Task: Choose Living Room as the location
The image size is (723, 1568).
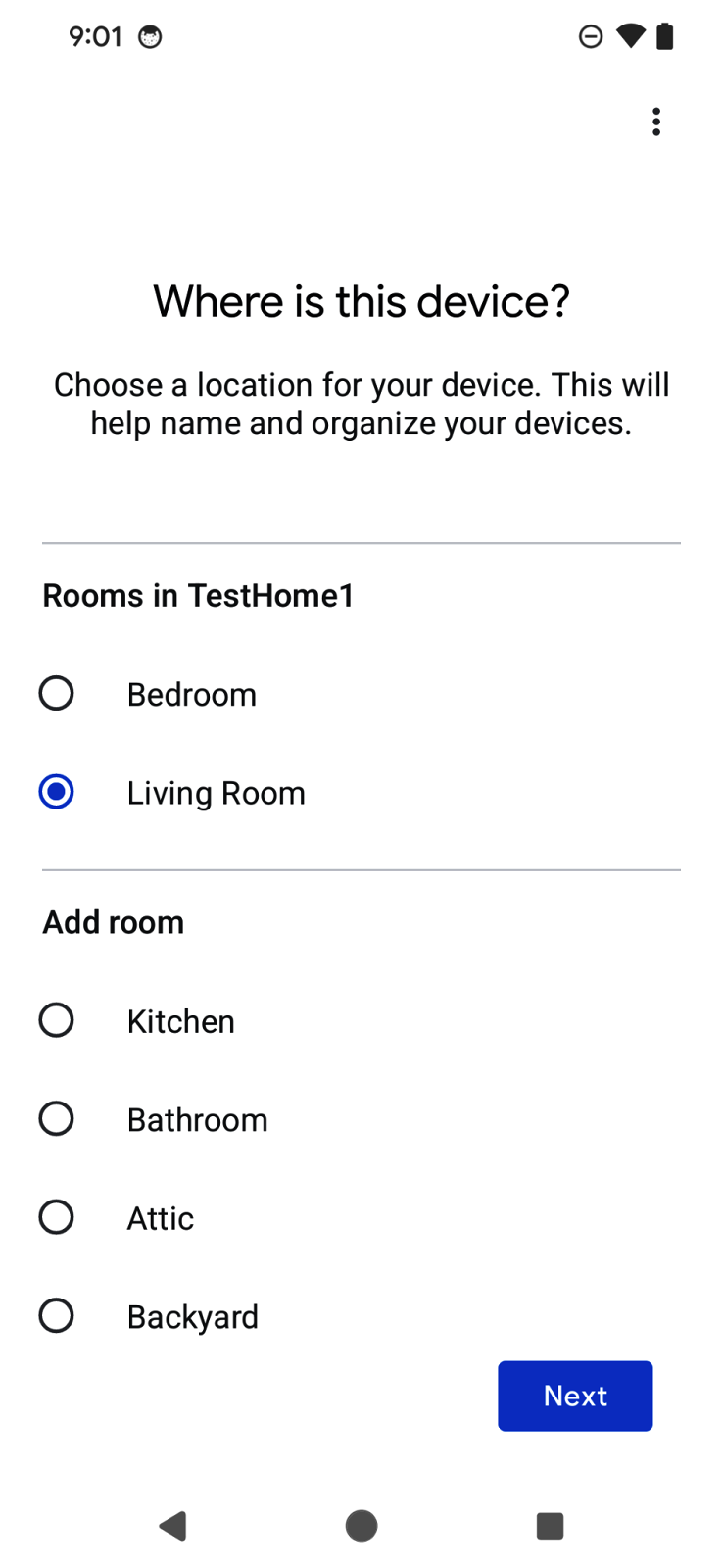Action: point(57,791)
